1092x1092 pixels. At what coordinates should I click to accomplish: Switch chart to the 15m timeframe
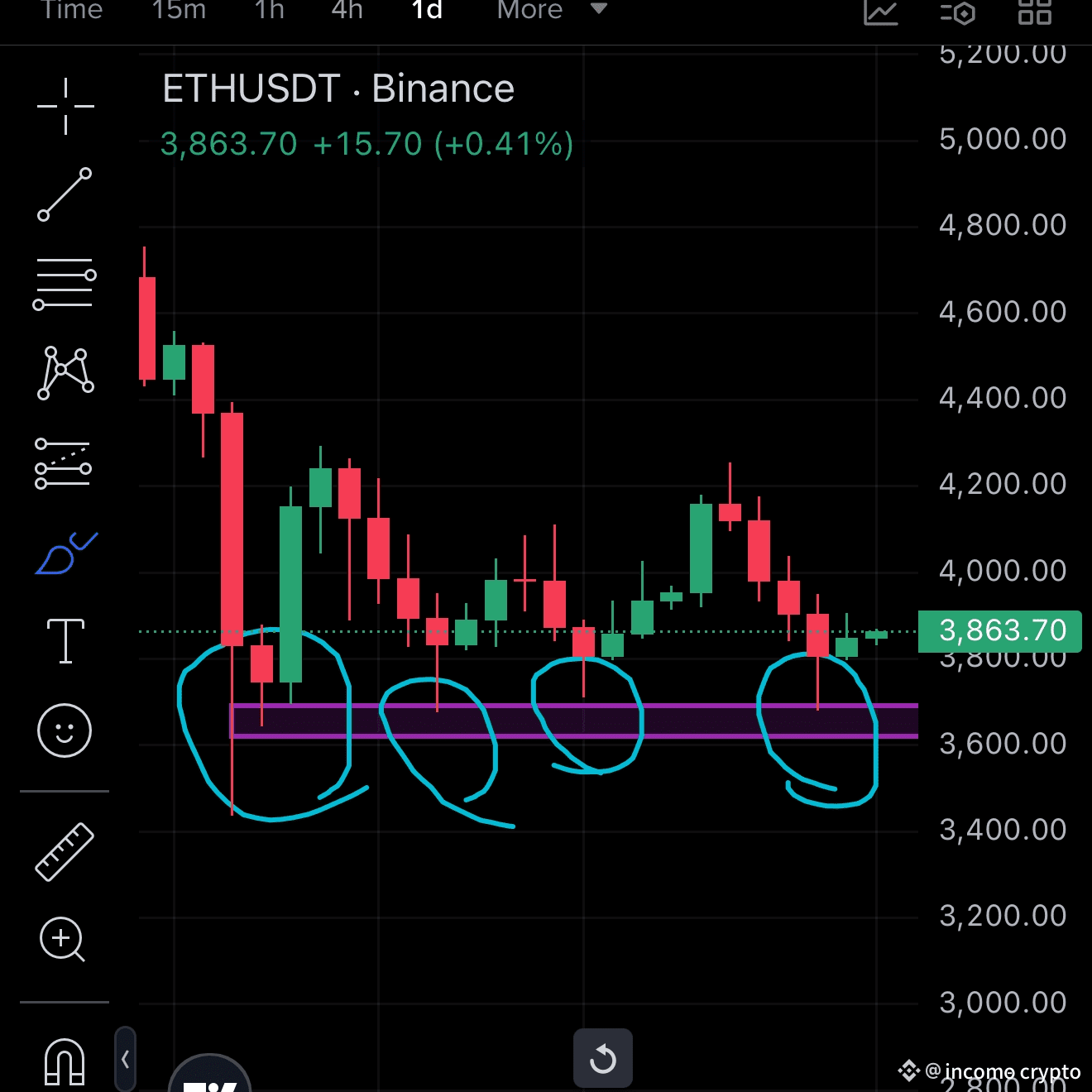[x=179, y=11]
